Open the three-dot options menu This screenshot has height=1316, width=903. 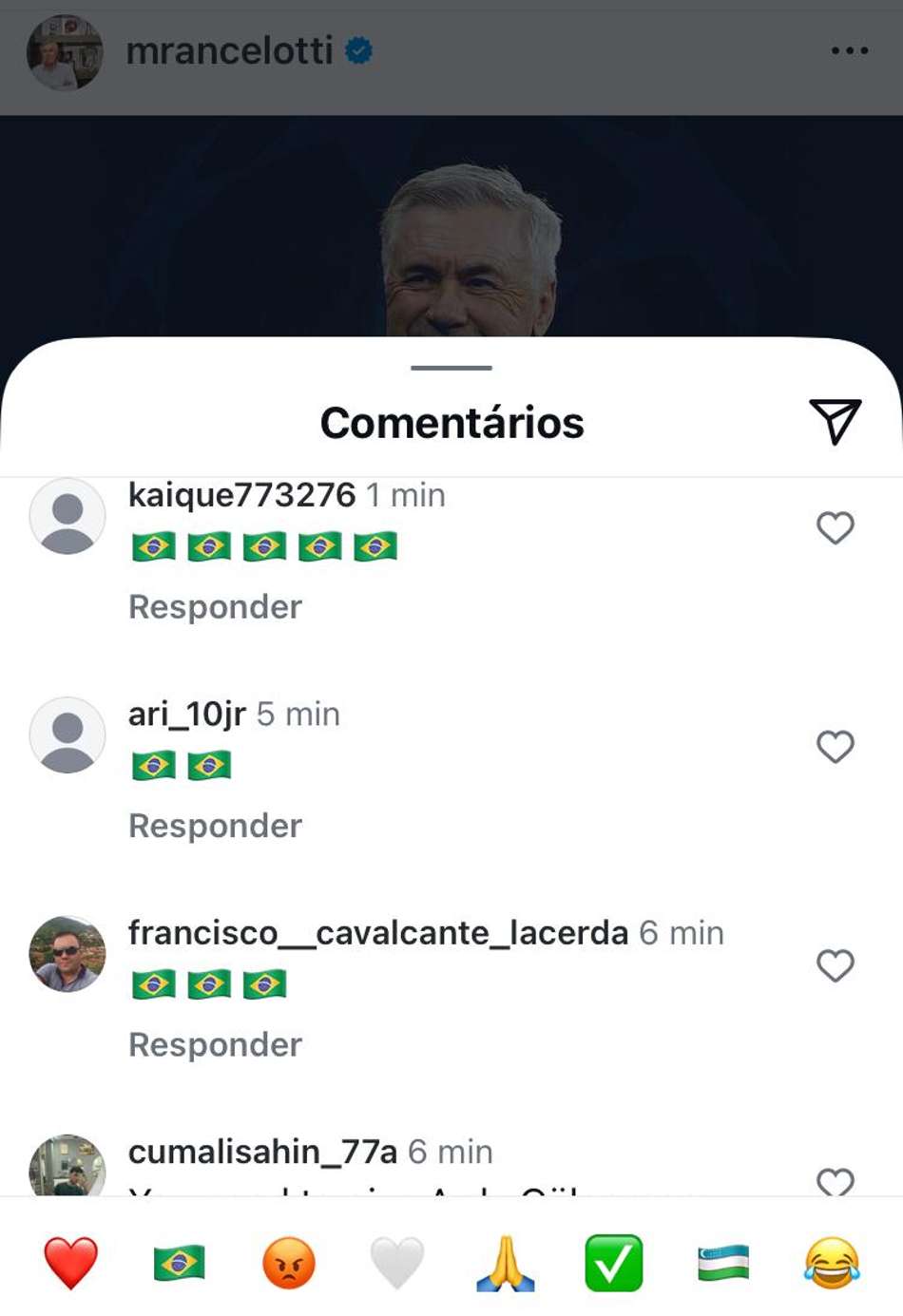(849, 50)
